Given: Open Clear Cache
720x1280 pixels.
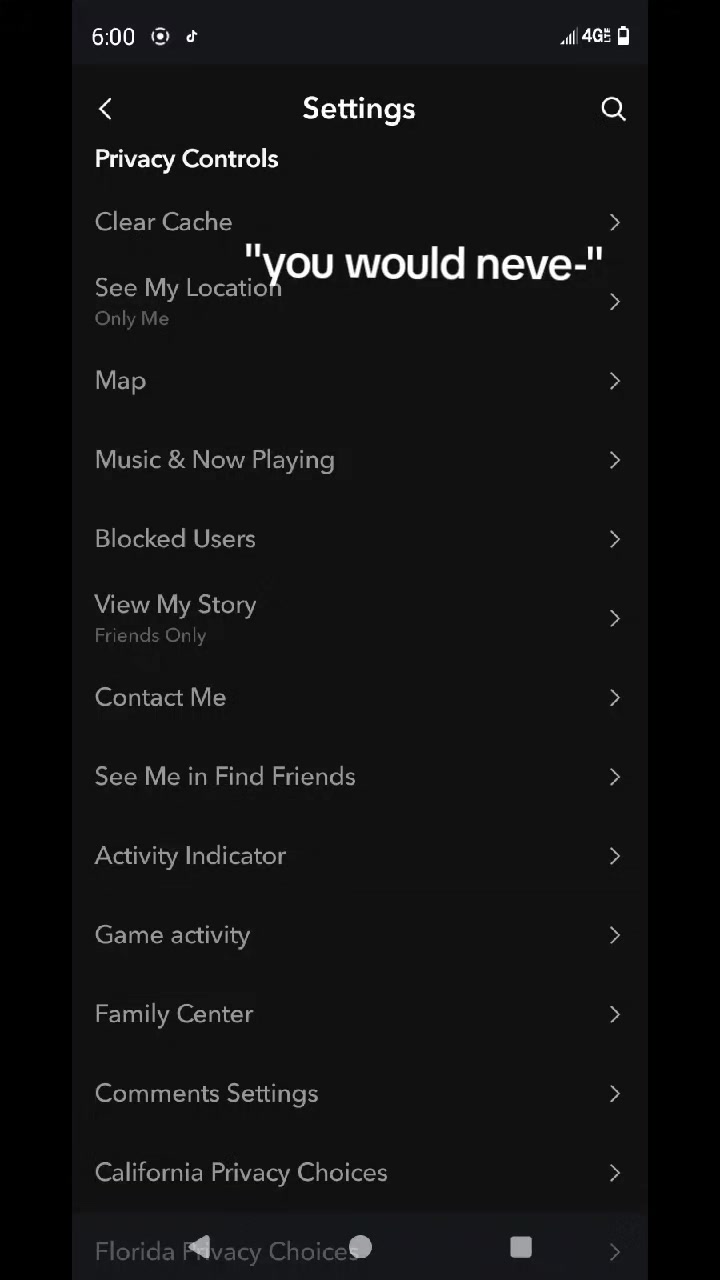Looking at the screenshot, I should tap(360, 222).
